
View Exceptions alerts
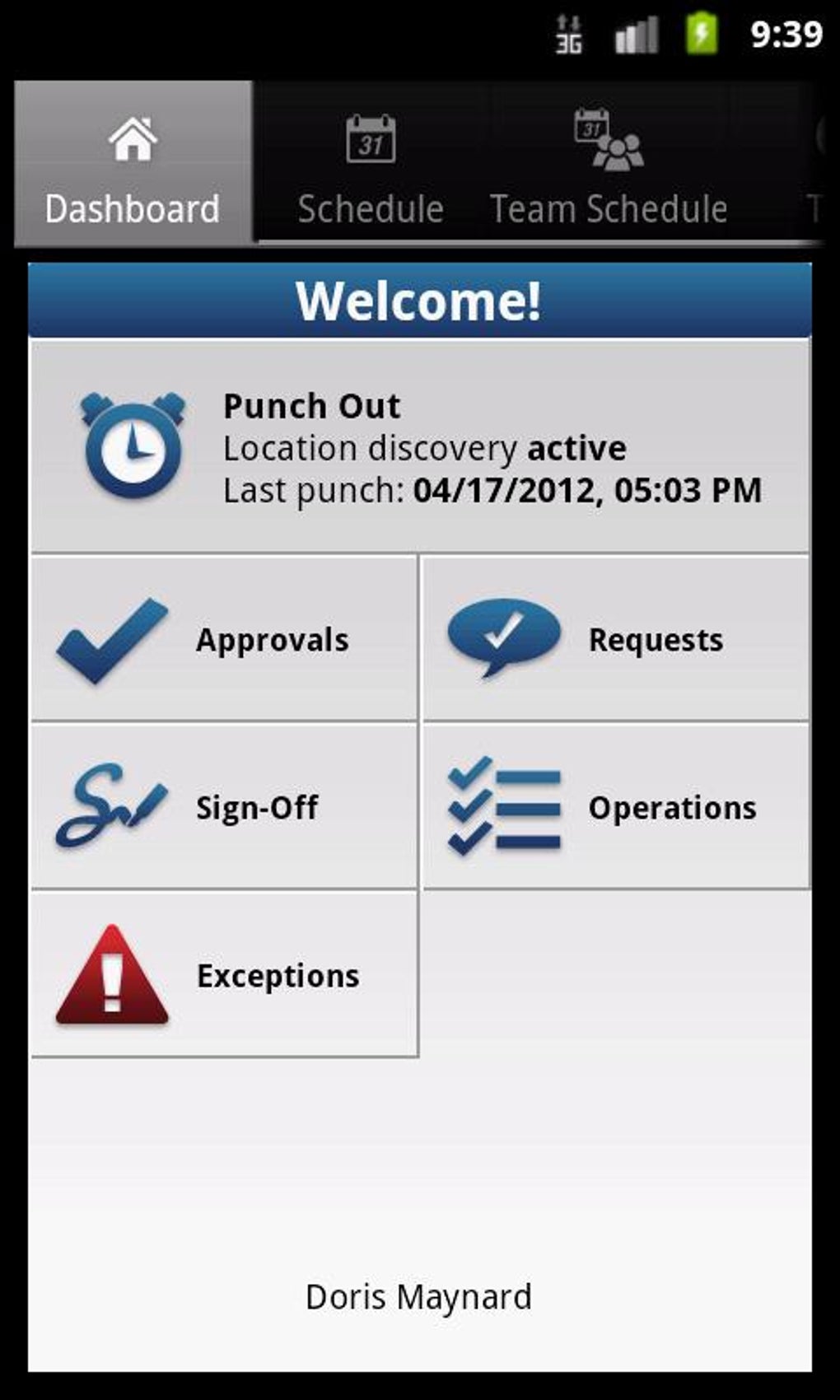pyautogui.click(x=224, y=975)
